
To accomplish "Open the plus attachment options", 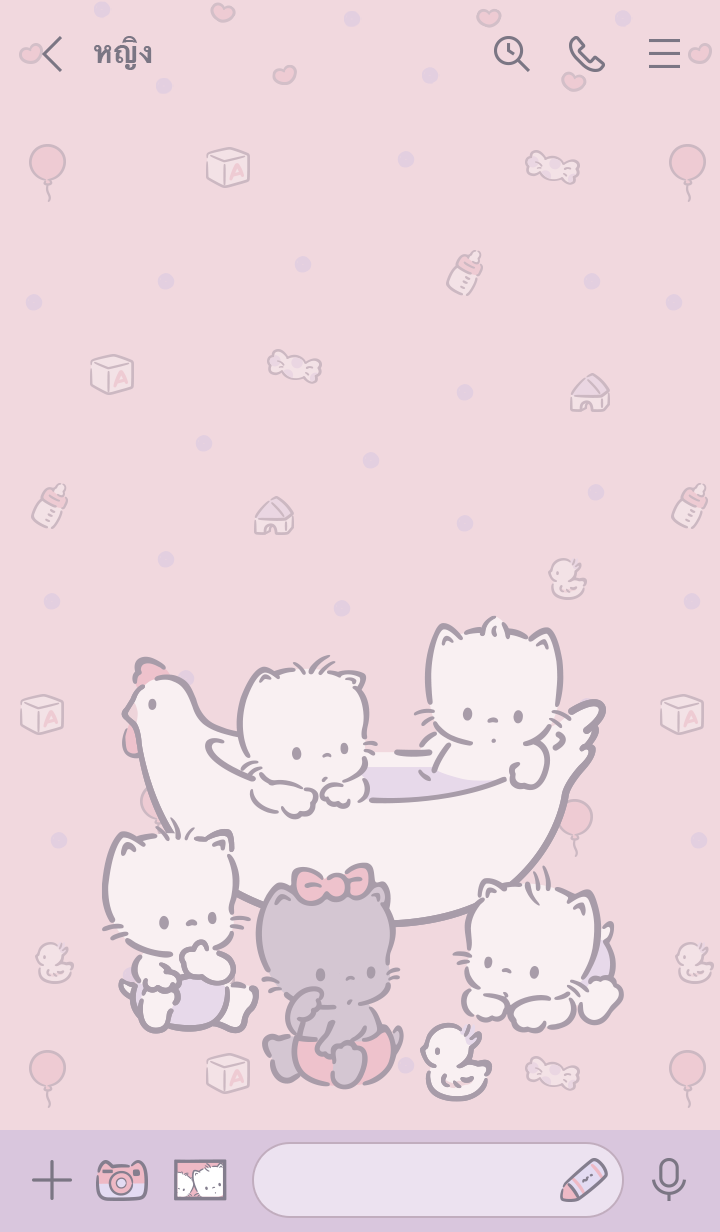I will click(x=51, y=1180).
